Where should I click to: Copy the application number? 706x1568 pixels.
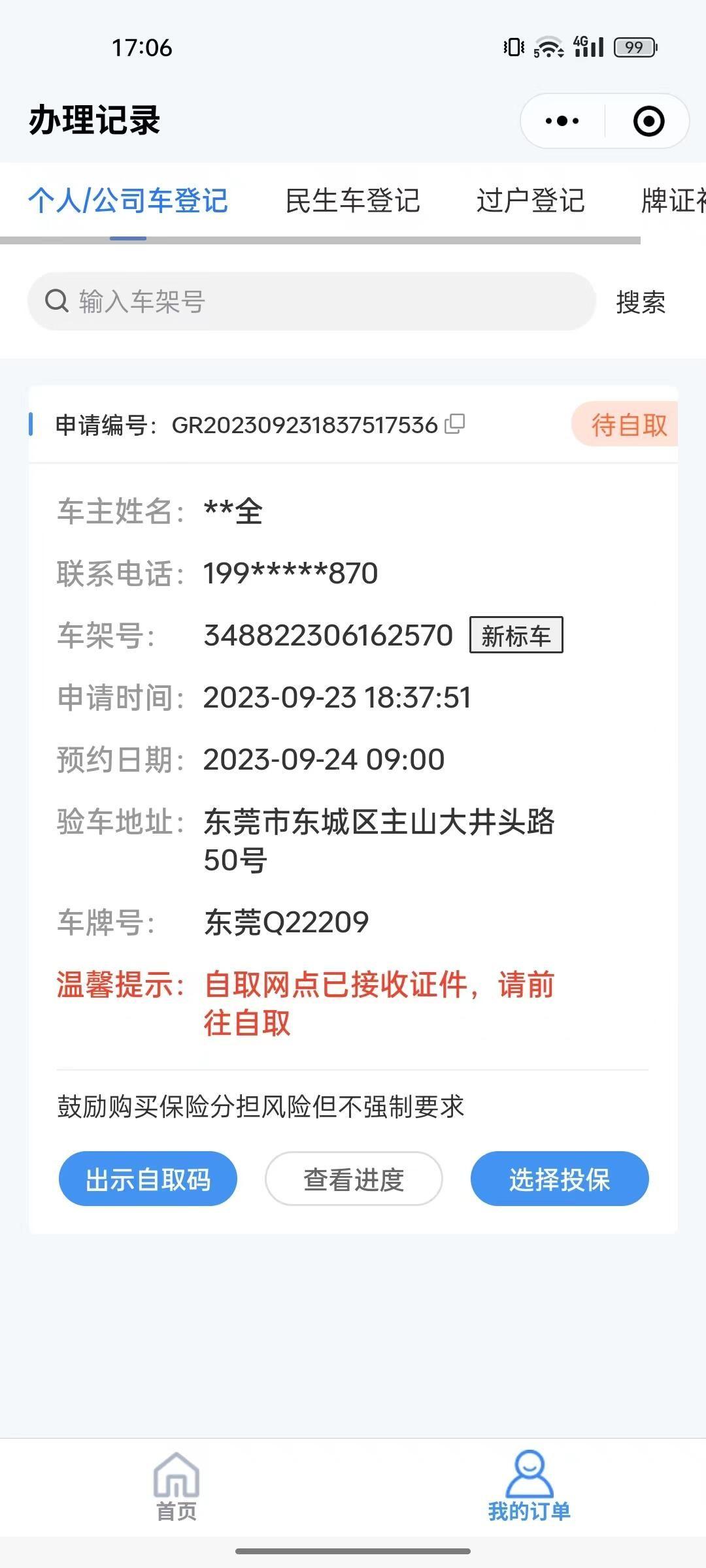point(455,424)
